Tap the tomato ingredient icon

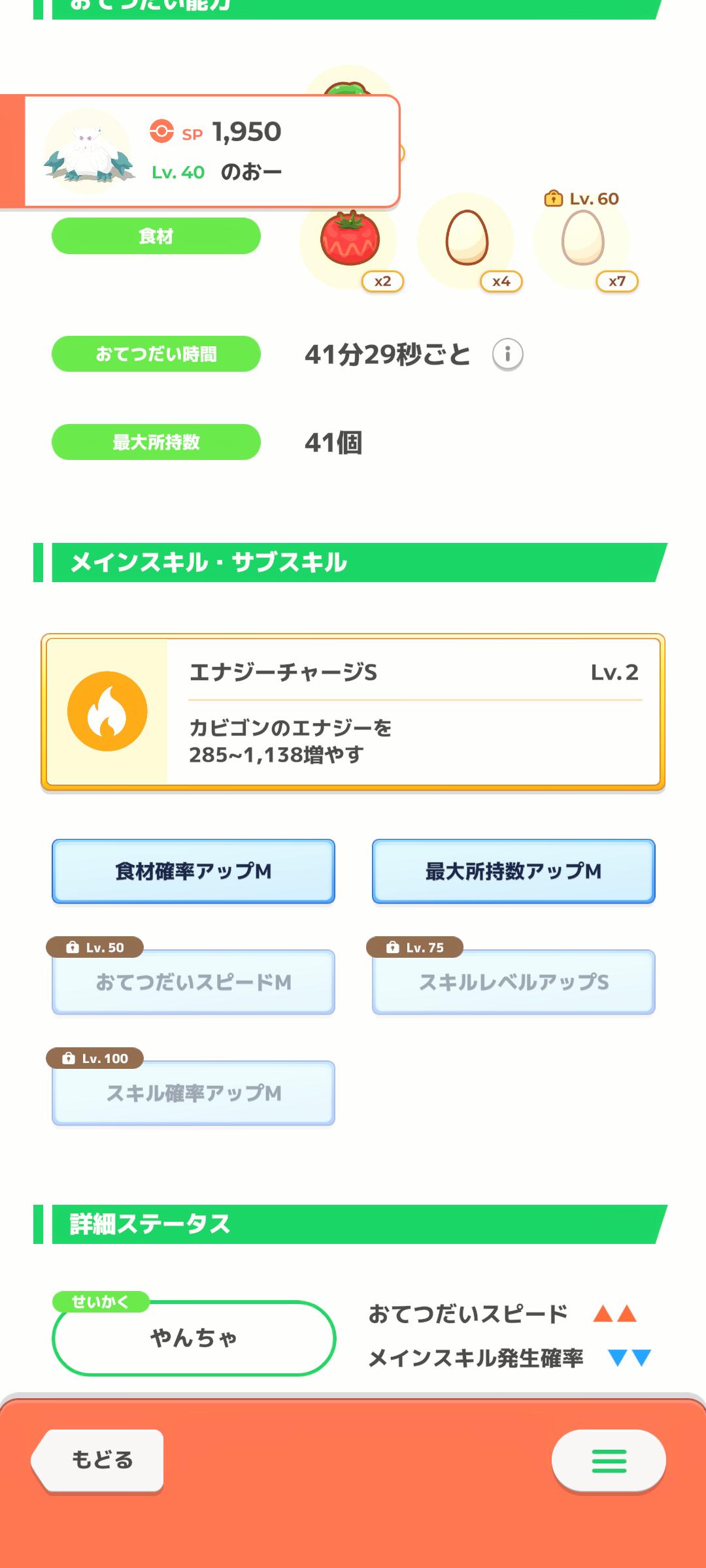click(350, 239)
